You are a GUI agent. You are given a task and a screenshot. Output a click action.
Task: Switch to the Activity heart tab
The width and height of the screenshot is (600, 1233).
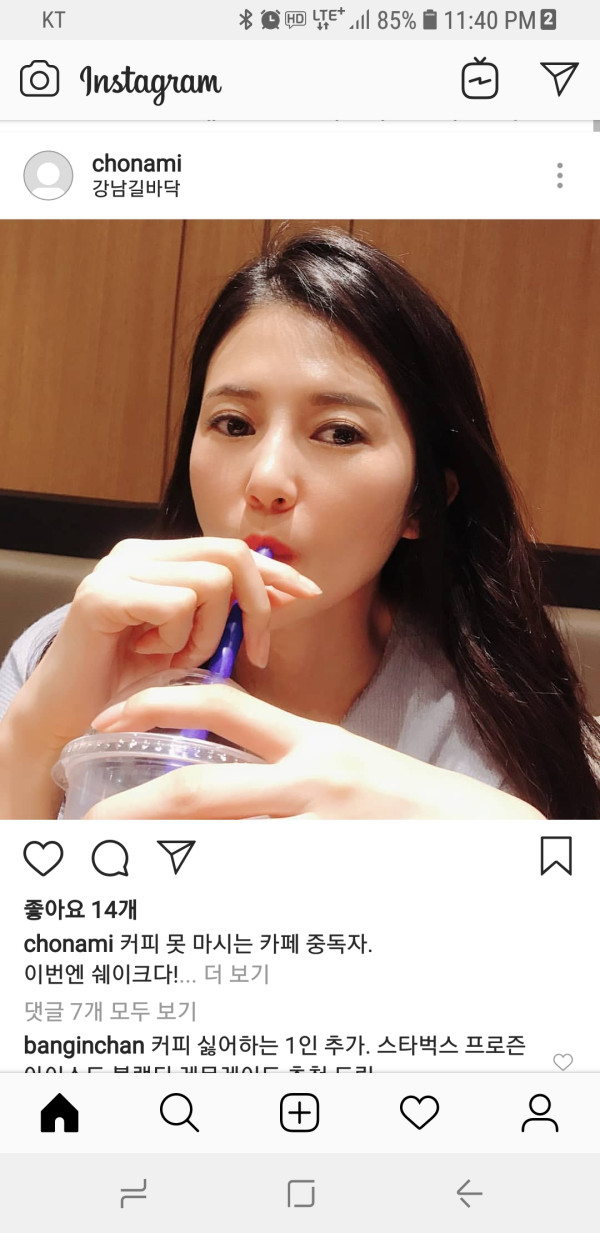click(419, 1112)
